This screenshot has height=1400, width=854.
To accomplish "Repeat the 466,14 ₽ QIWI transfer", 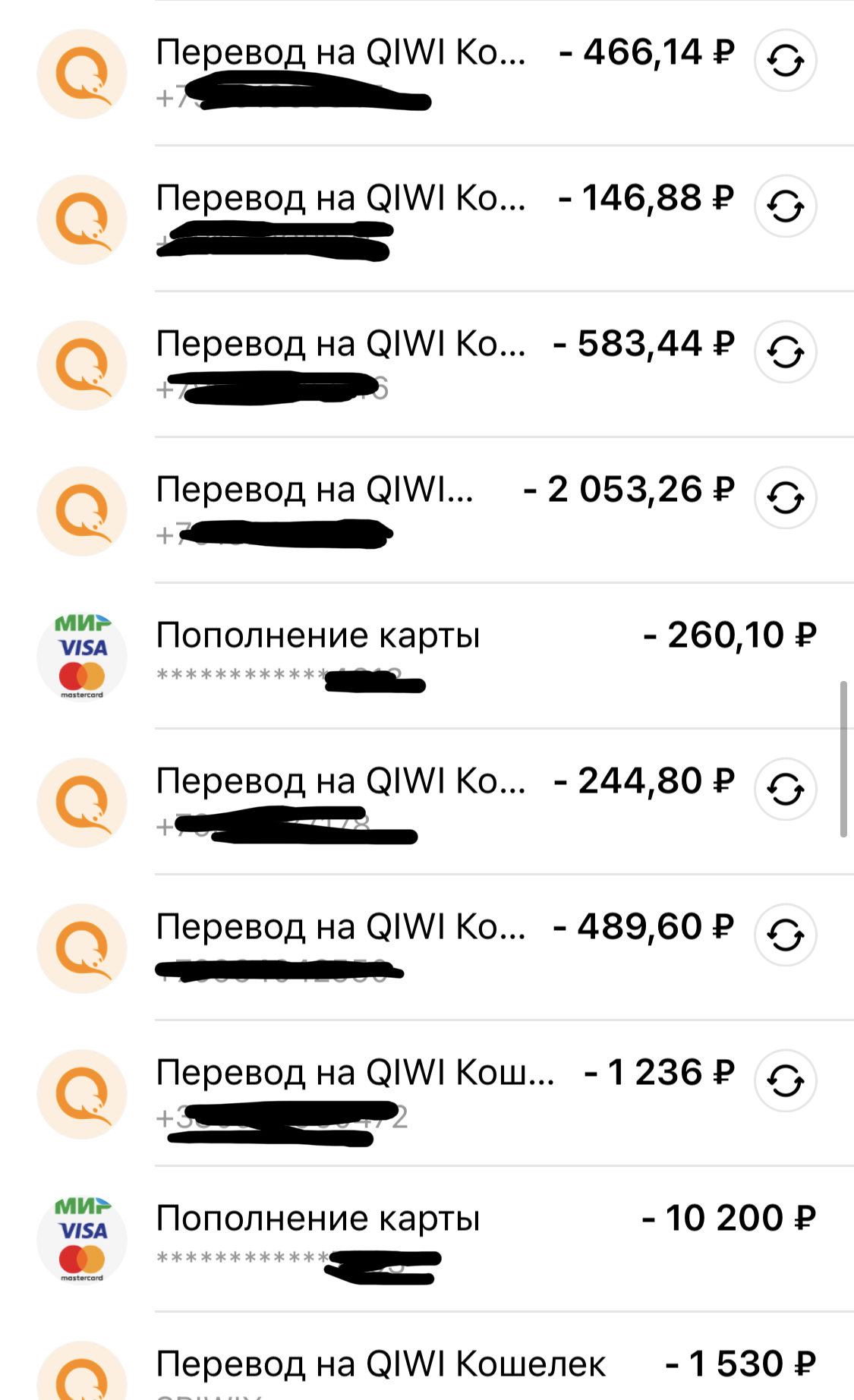I will (785, 61).
